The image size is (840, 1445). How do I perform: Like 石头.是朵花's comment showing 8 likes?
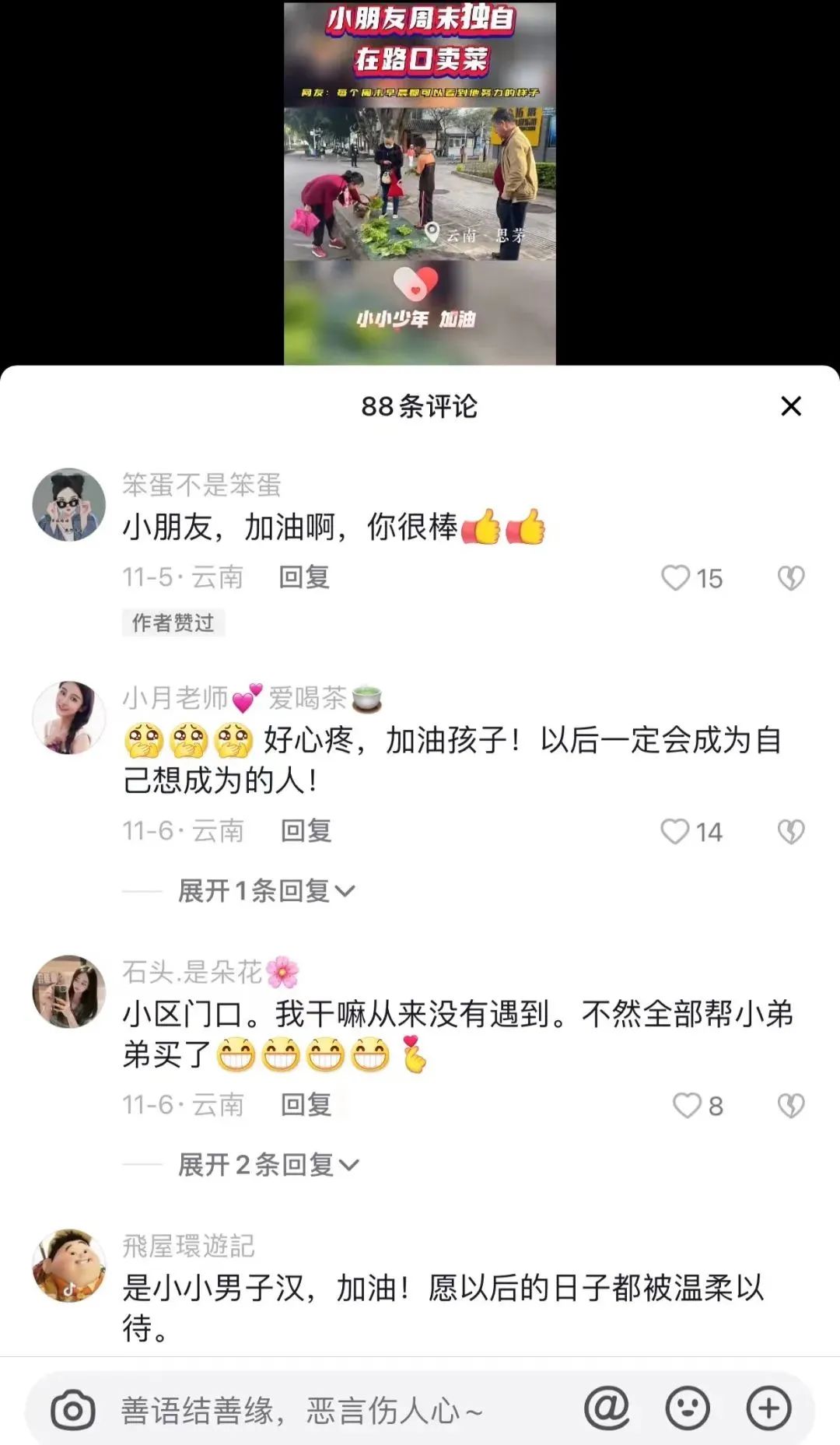(688, 1104)
